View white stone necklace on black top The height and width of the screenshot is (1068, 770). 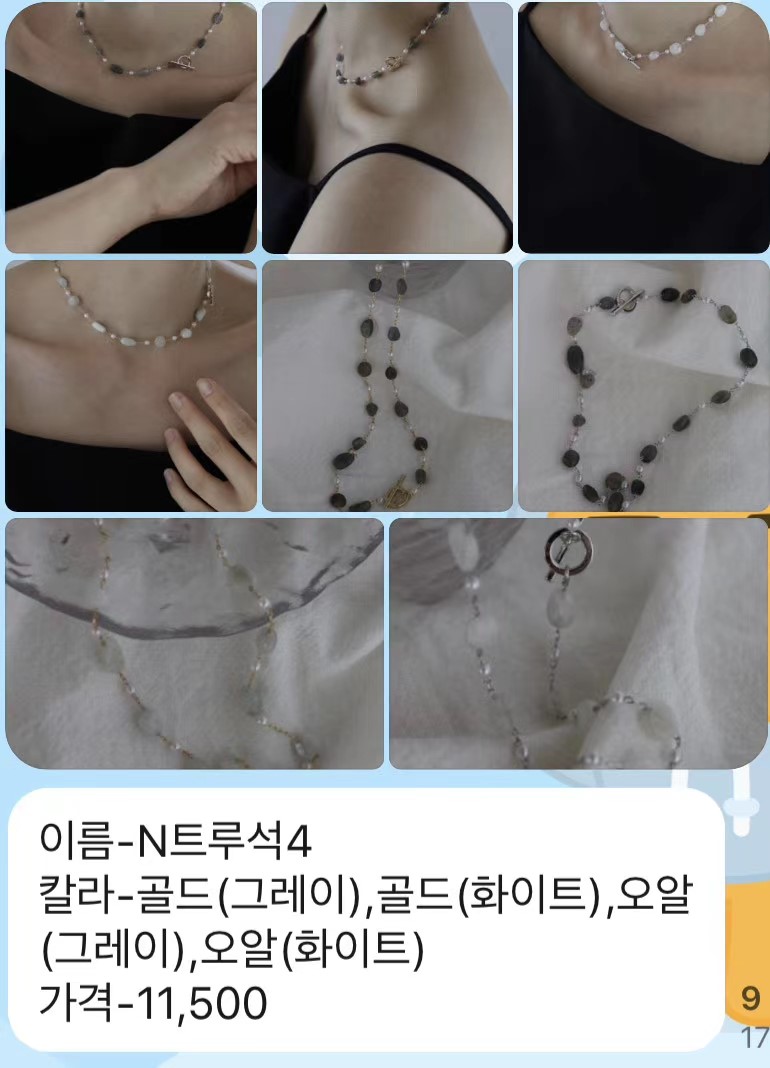(642, 127)
